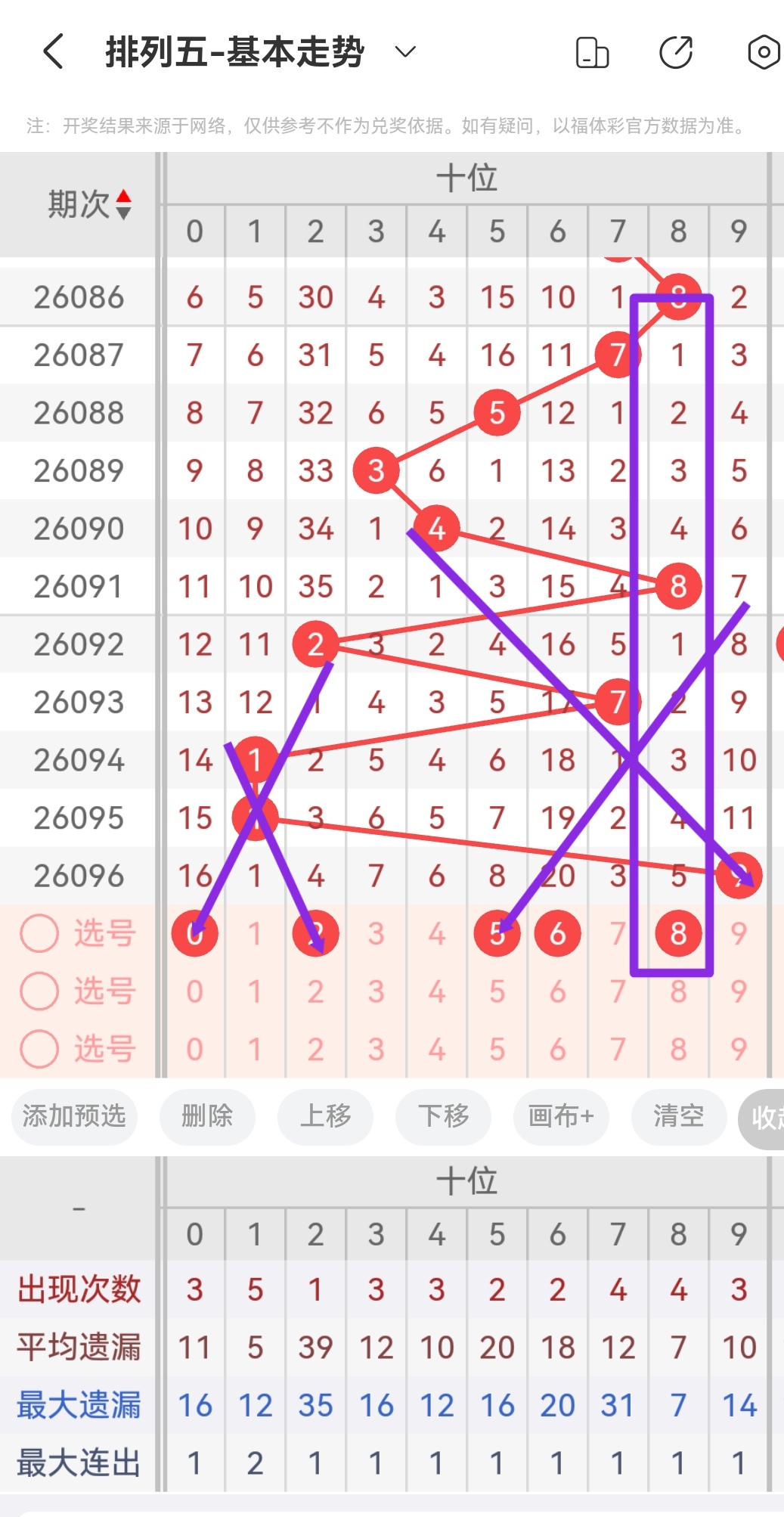Screen dimensions: 784x1517
Task: Sort by the 期次 column triangles
Action: point(123,203)
